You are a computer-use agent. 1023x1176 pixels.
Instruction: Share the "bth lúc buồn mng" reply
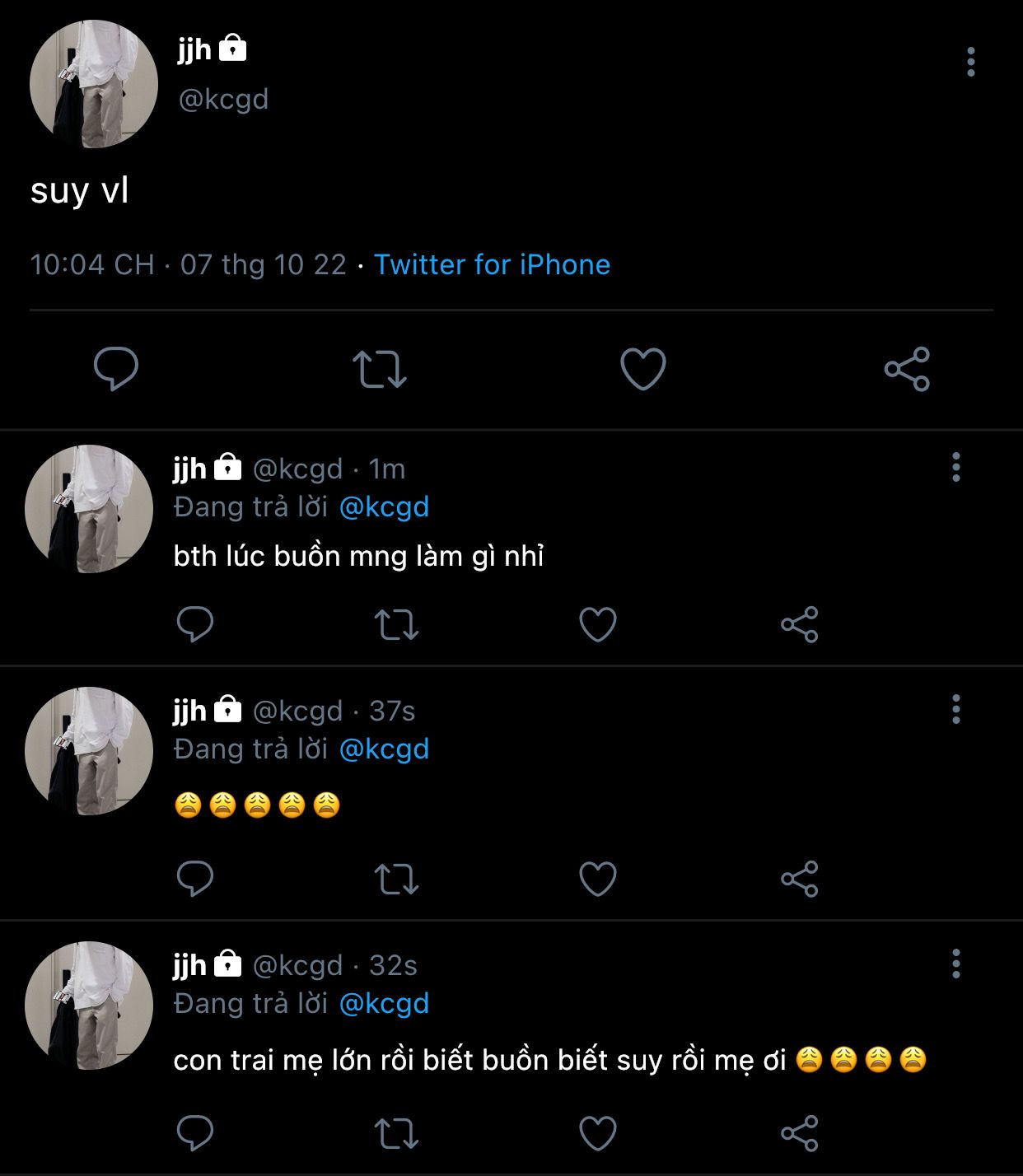800,624
